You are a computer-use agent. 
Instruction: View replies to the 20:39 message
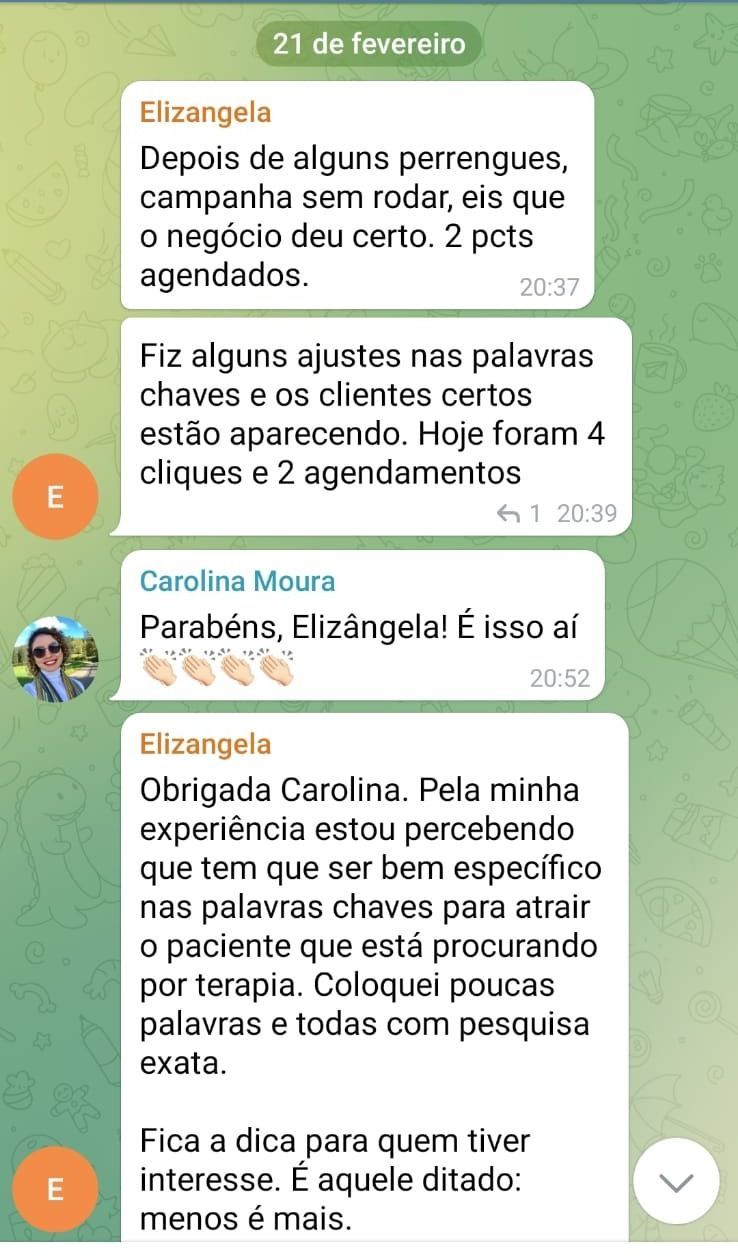tap(519, 514)
